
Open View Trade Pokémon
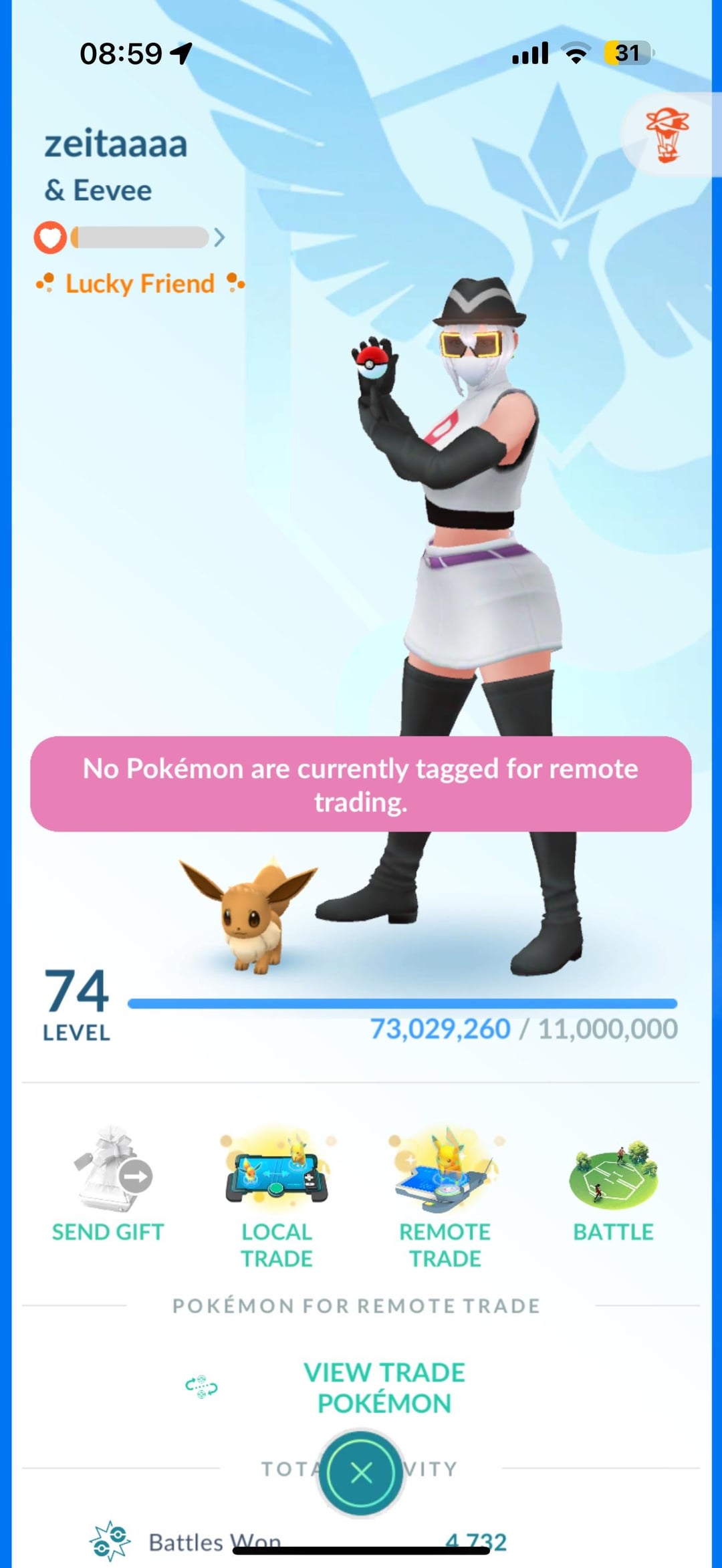pos(384,1388)
